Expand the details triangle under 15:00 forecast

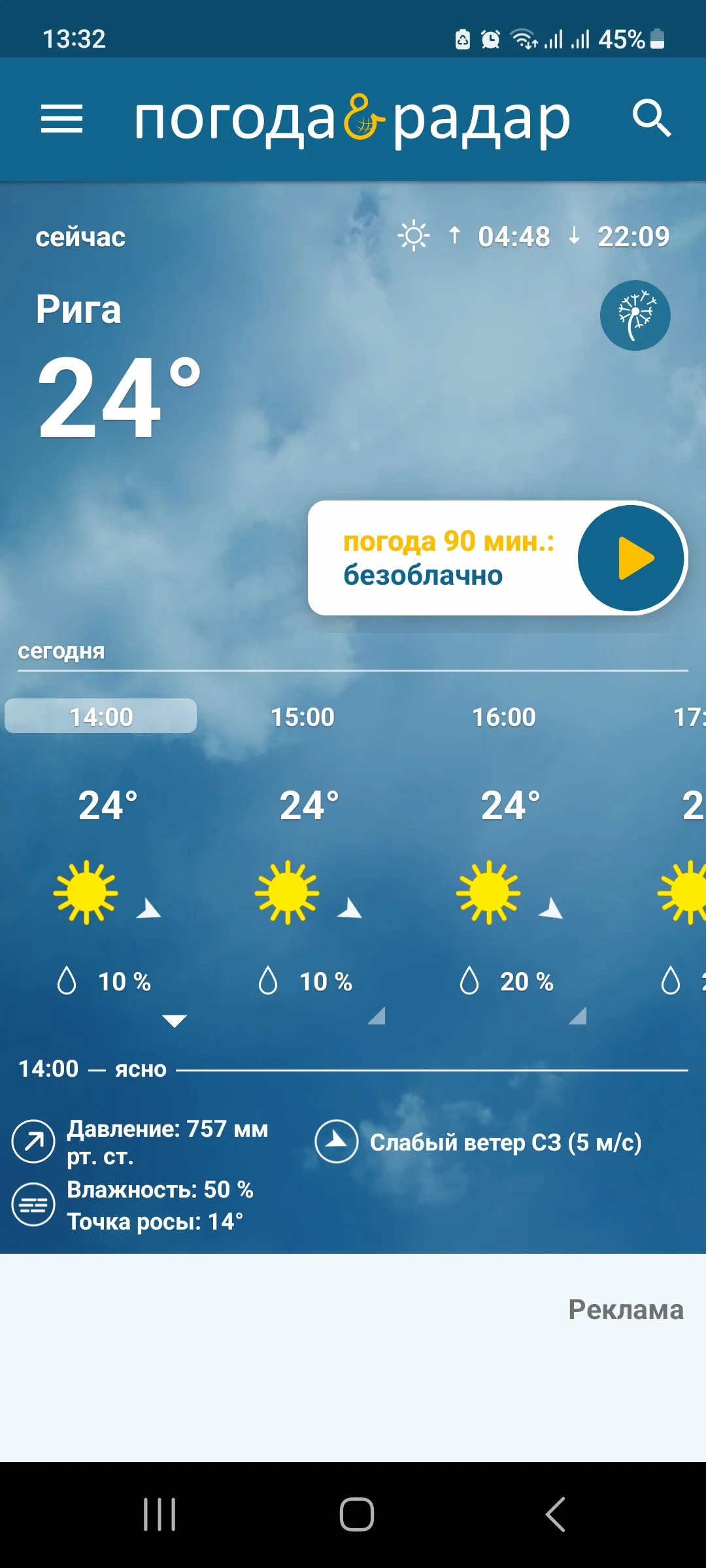(376, 1018)
